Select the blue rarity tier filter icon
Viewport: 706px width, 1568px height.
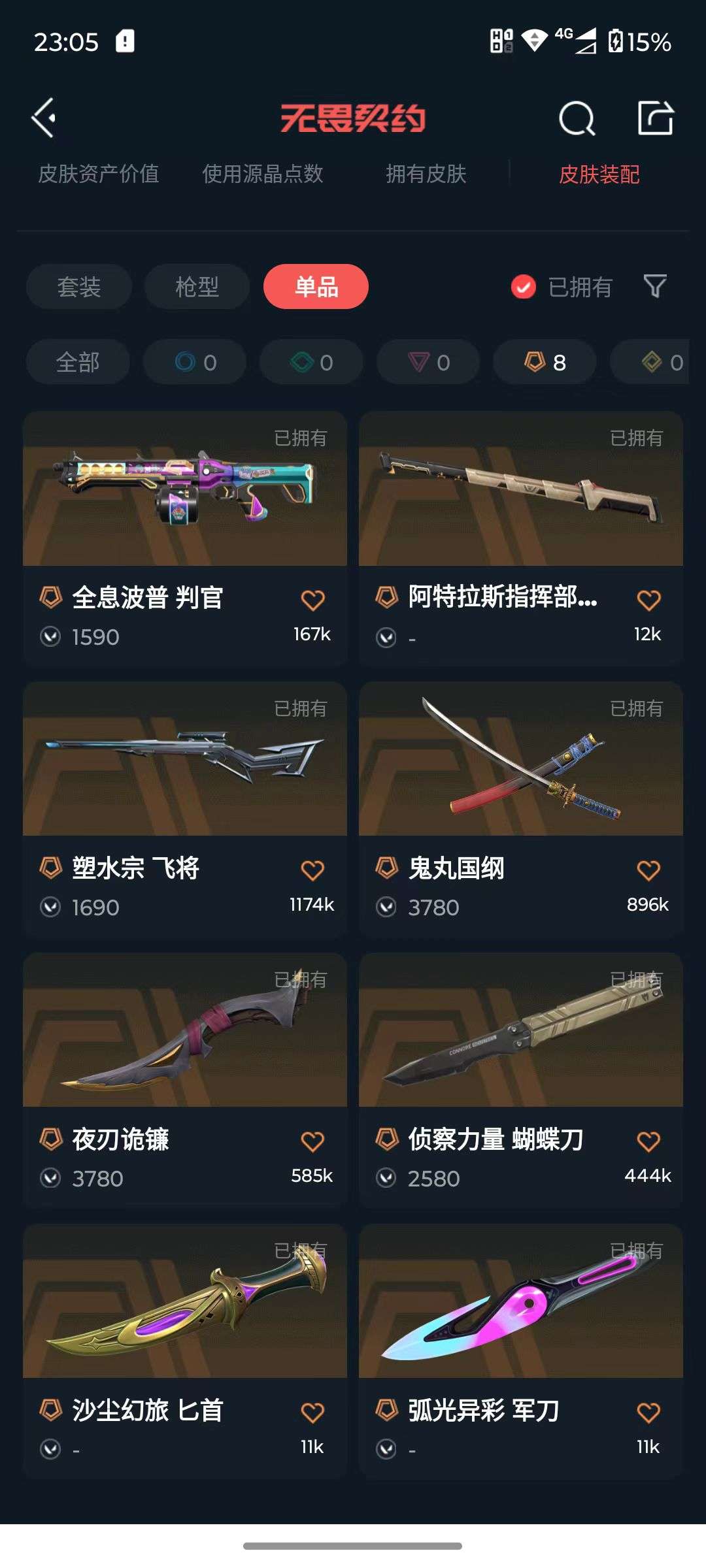tap(194, 362)
